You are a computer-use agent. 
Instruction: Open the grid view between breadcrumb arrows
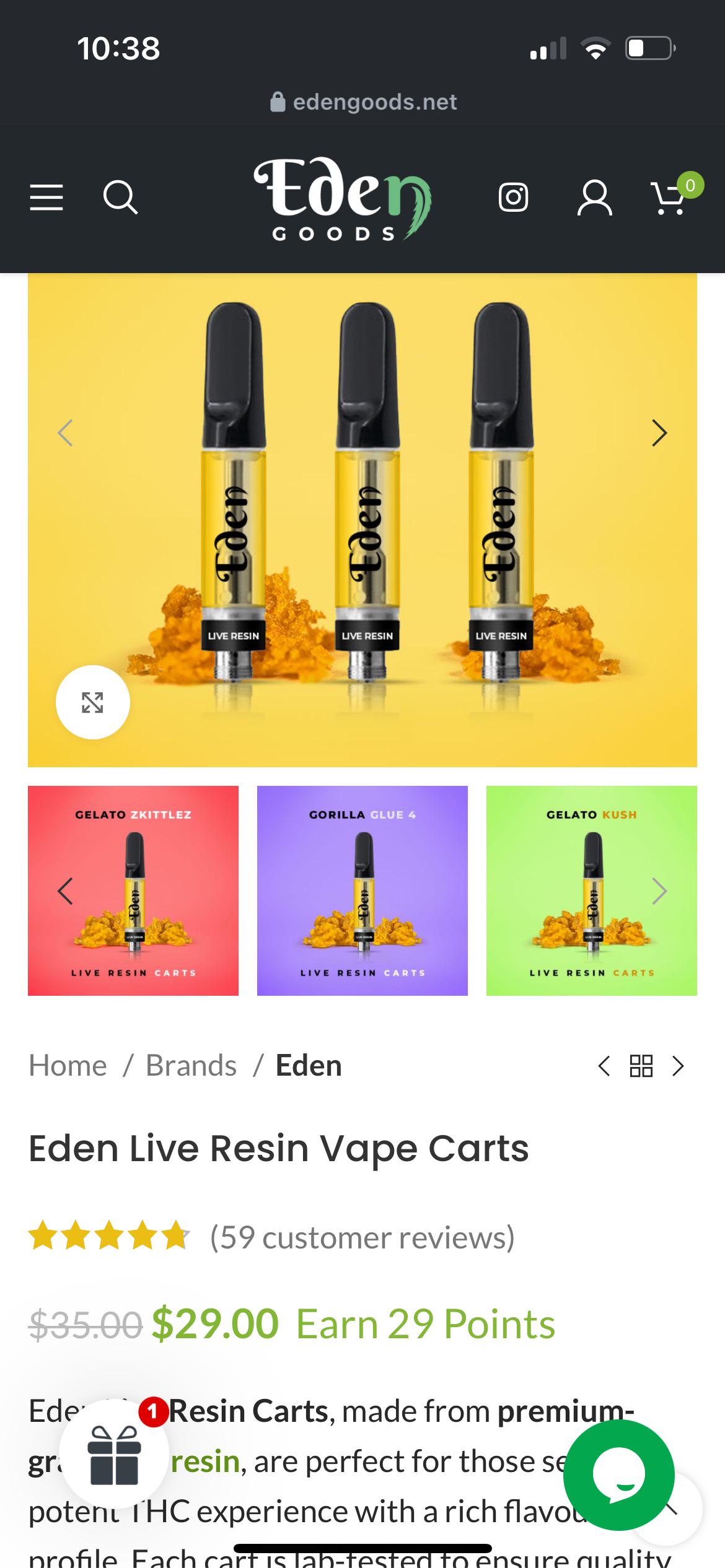pyautogui.click(x=643, y=1066)
